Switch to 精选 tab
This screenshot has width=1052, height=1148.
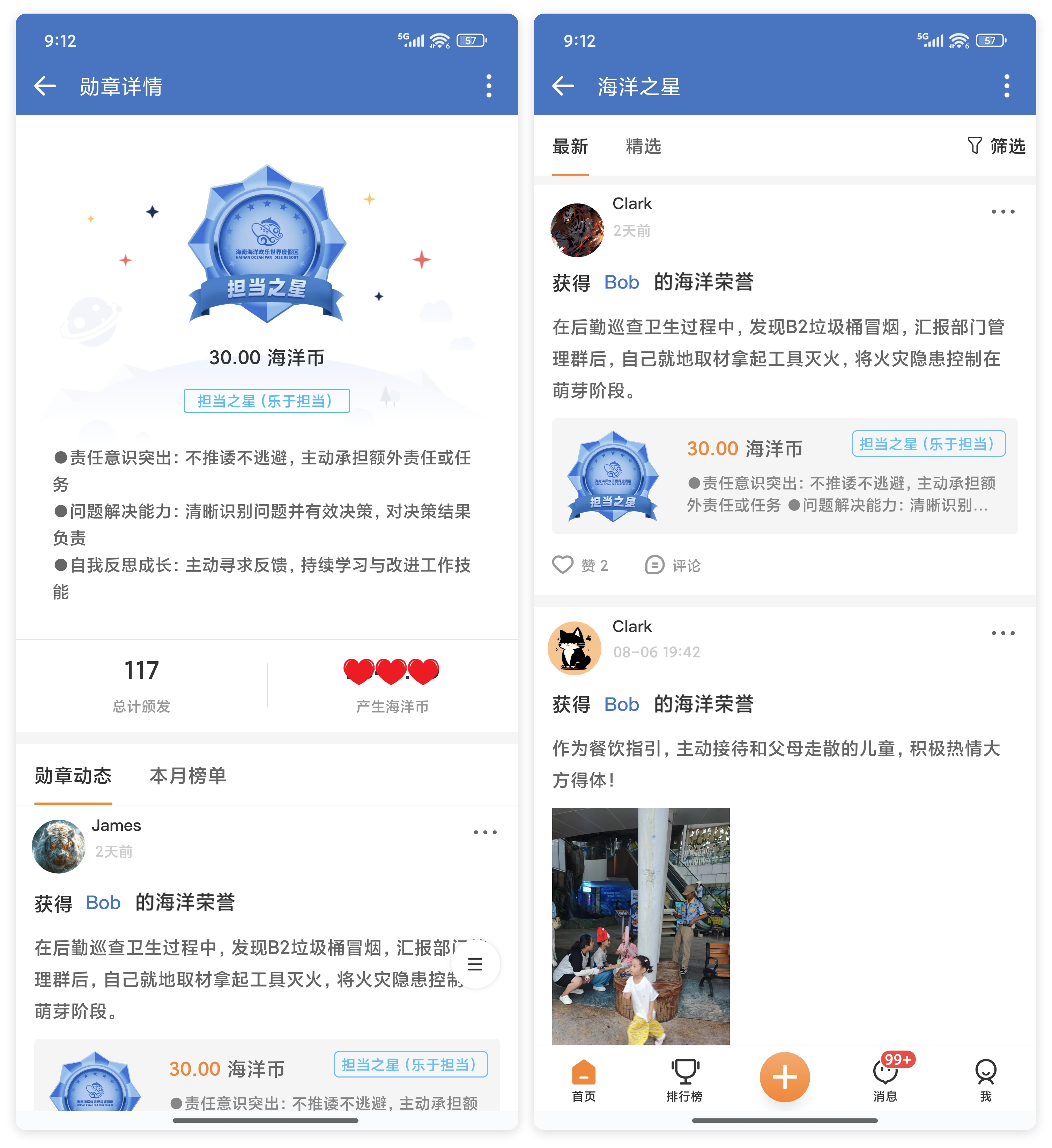click(x=643, y=146)
